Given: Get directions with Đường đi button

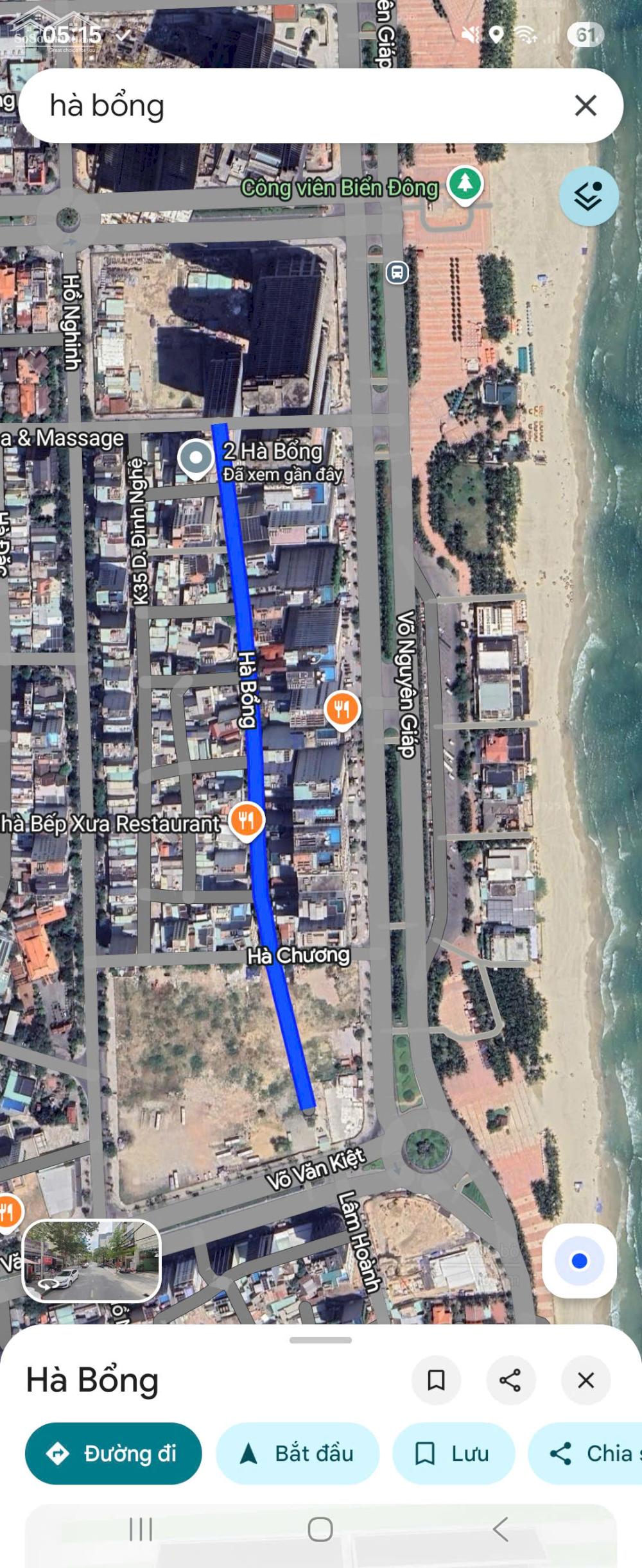Looking at the screenshot, I should (x=113, y=1453).
